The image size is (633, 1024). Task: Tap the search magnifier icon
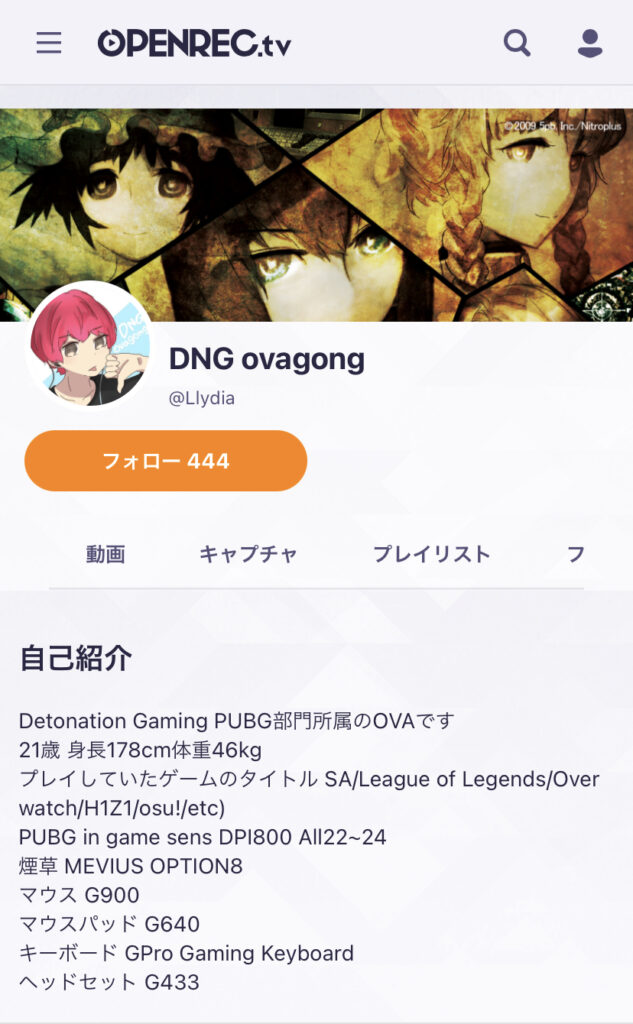[x=517, y=43]
